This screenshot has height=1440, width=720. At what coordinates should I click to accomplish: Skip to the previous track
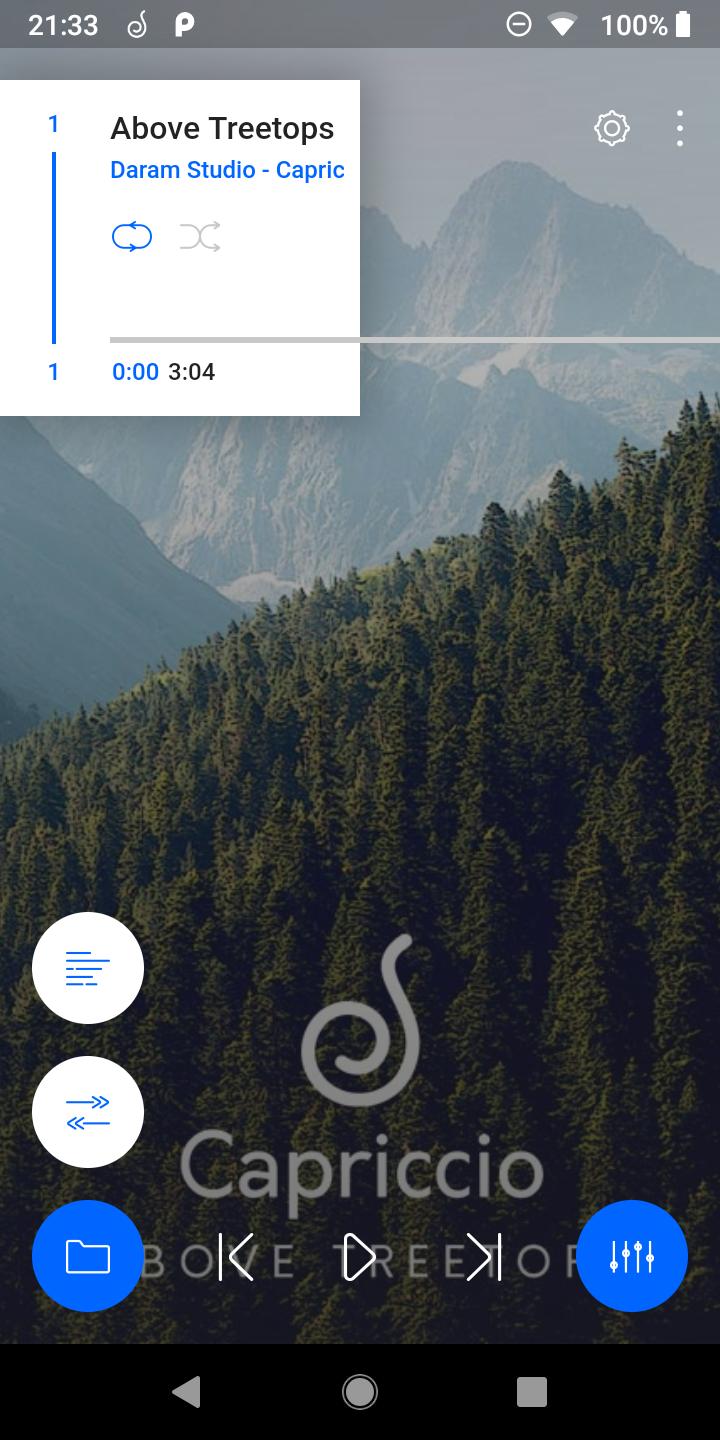pyautogui.click(x=237, y=1257)
